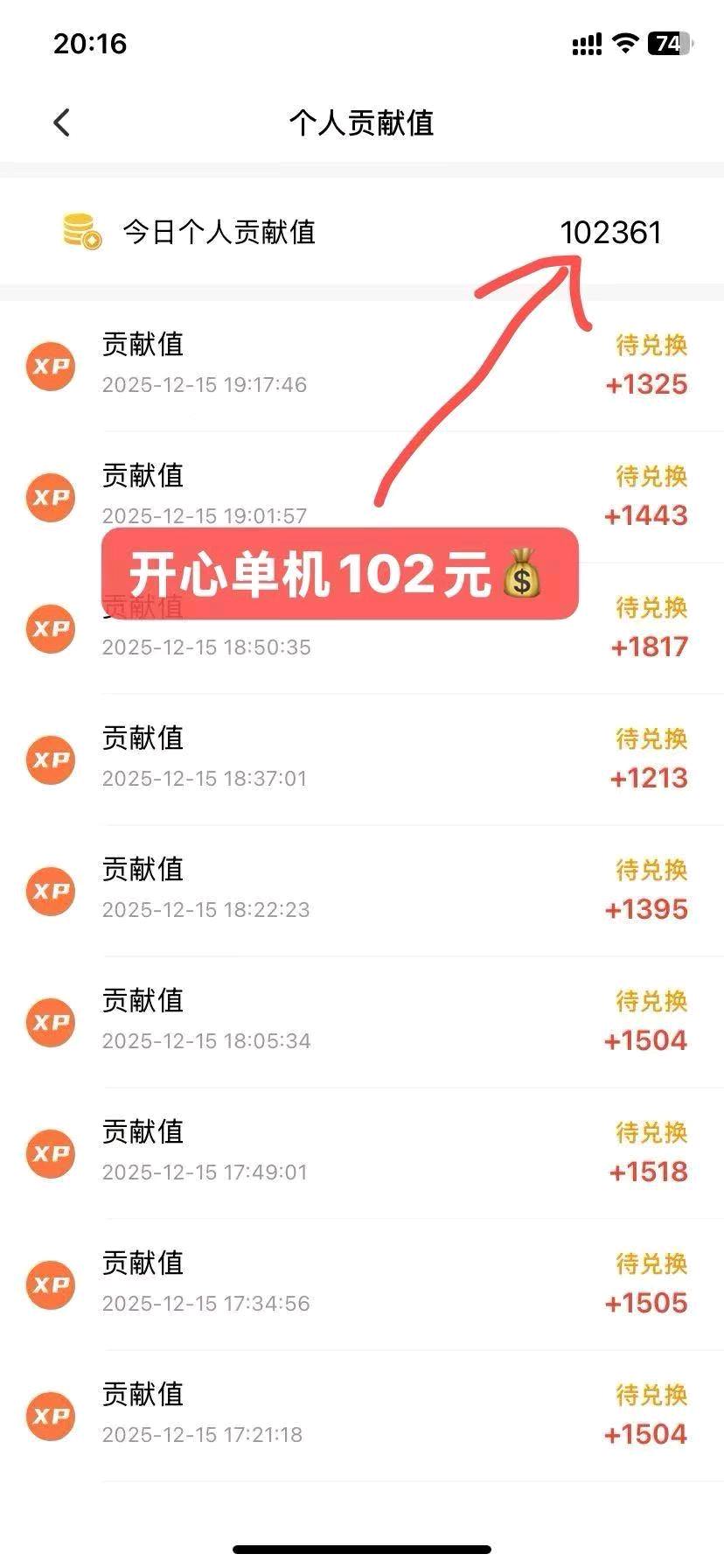Tap the total value 102361

tap(612, 232)
